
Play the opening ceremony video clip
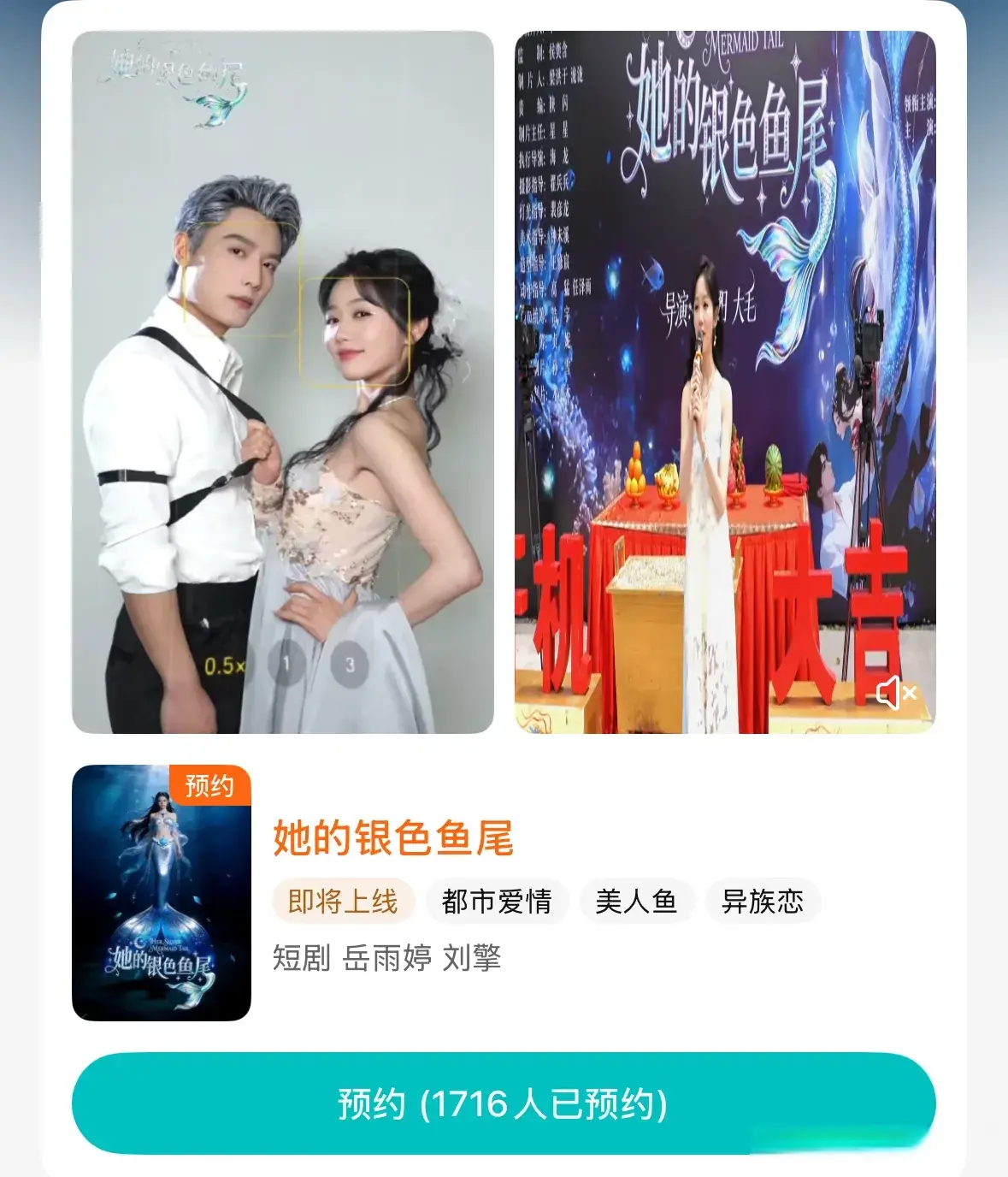click(725, 382)
